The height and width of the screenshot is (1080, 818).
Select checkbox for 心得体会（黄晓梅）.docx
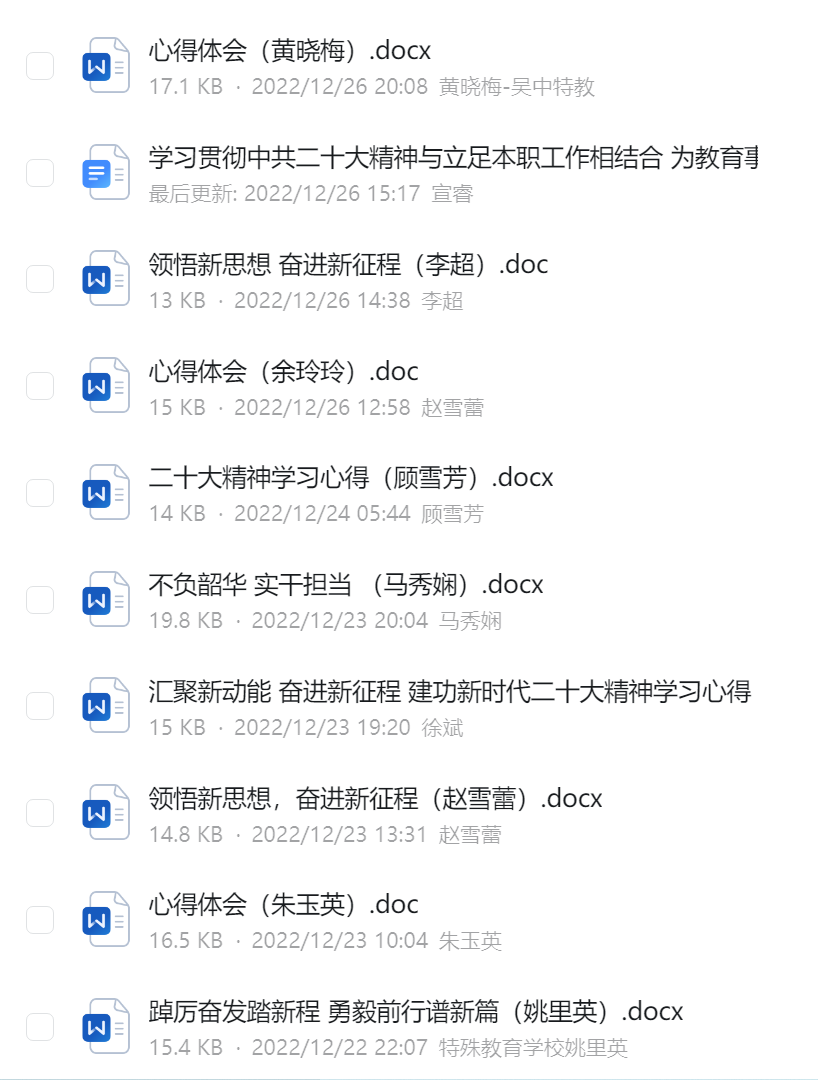(x=40, y=66)
